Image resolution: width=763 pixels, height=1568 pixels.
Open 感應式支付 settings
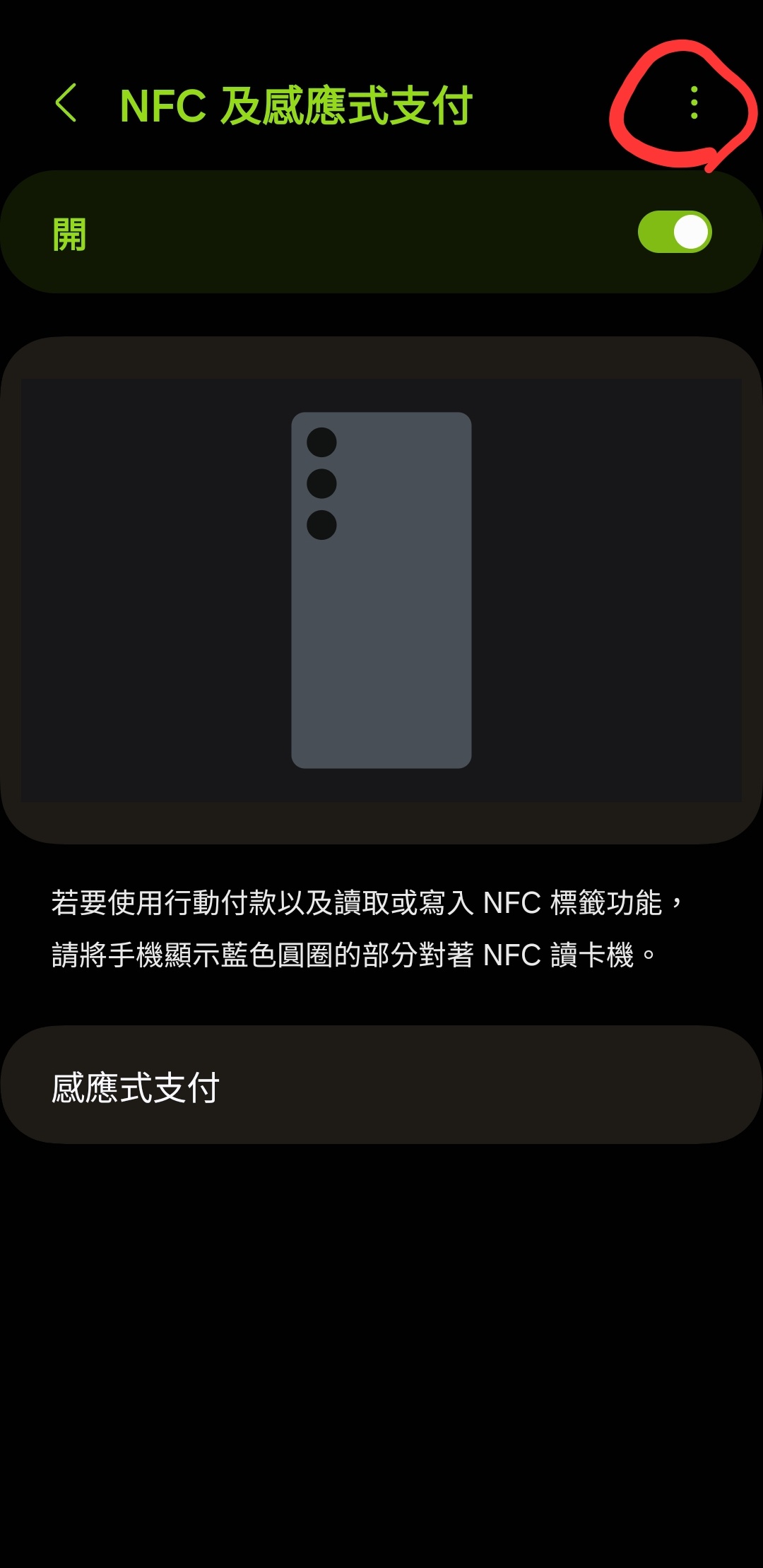point(381,1086)
